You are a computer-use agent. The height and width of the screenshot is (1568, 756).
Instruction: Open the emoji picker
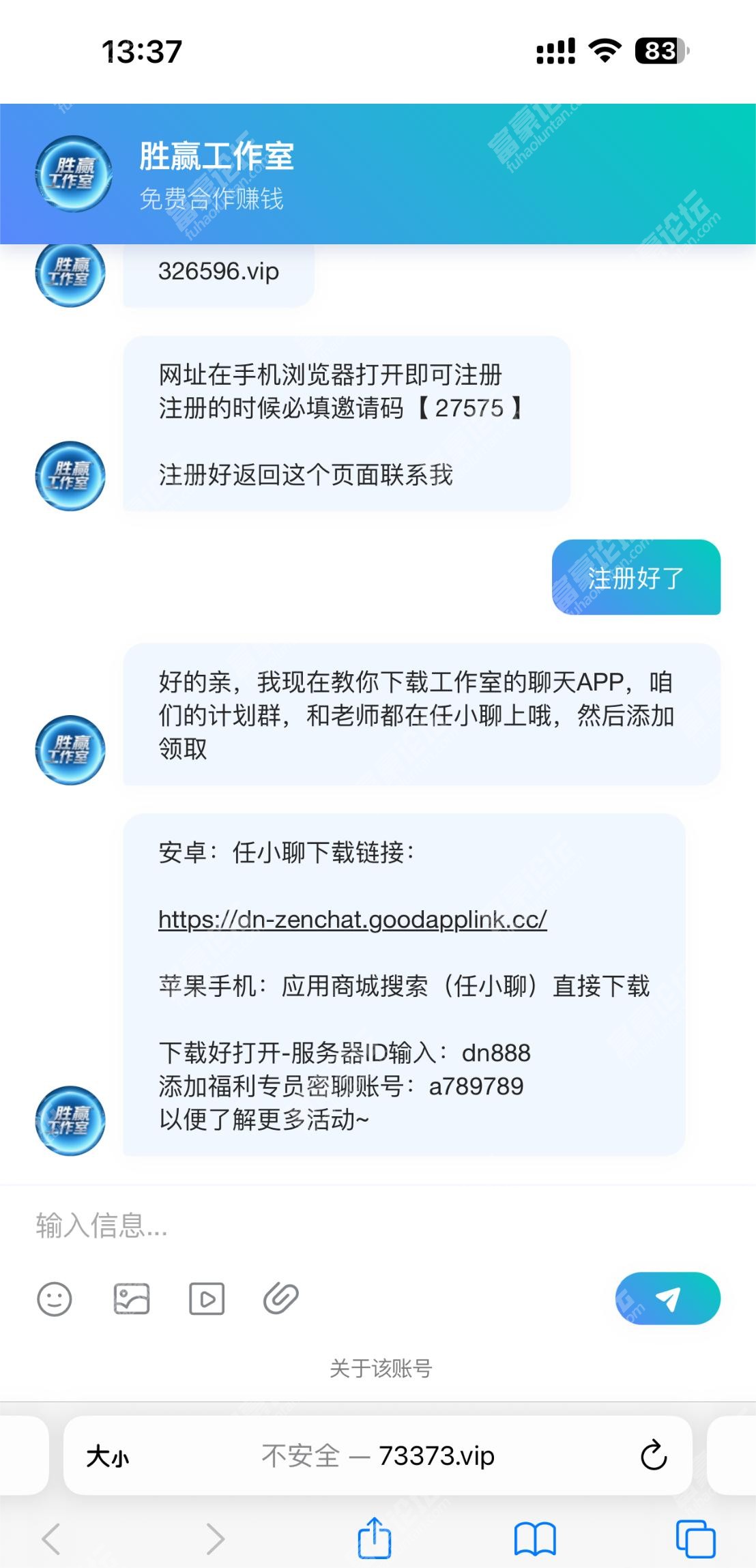tap(55, 1298)
